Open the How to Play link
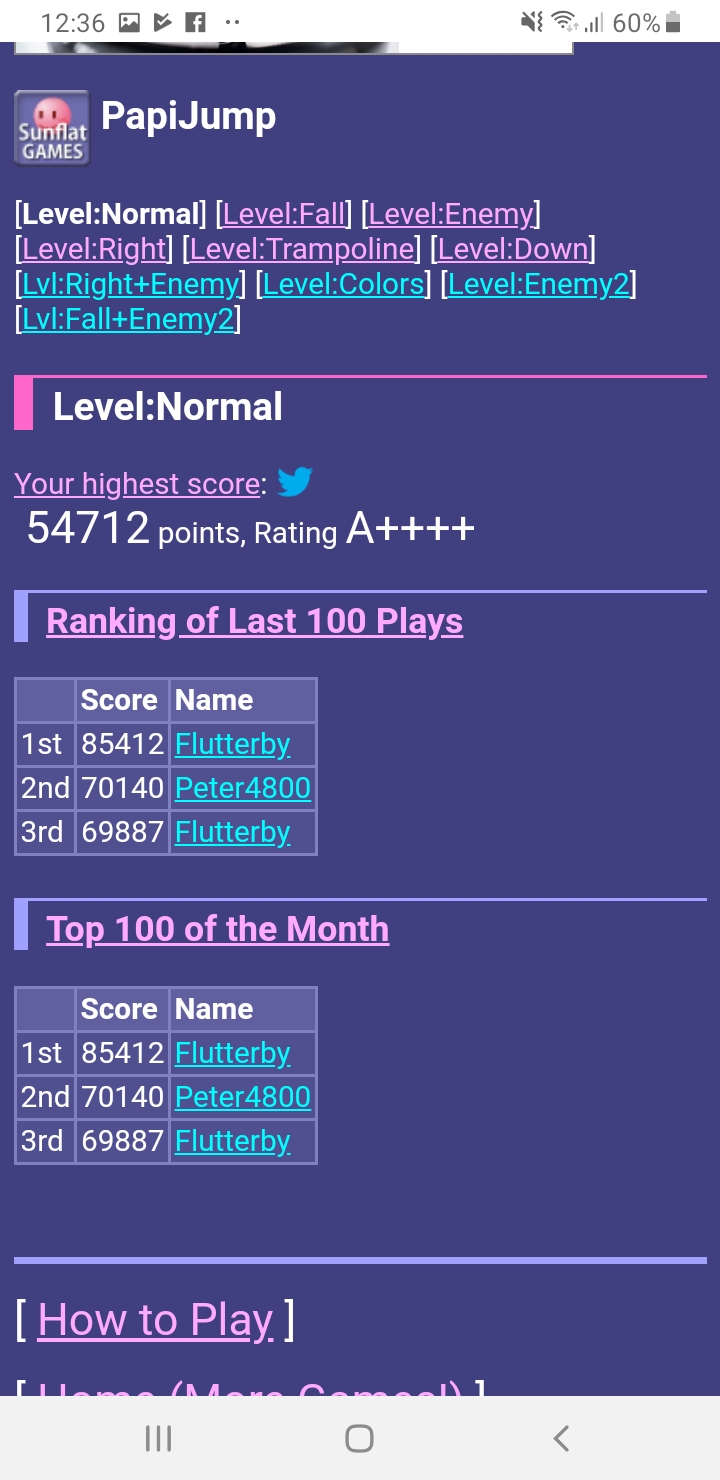The image size is (720, 1480). click(x=155, y=1320)
